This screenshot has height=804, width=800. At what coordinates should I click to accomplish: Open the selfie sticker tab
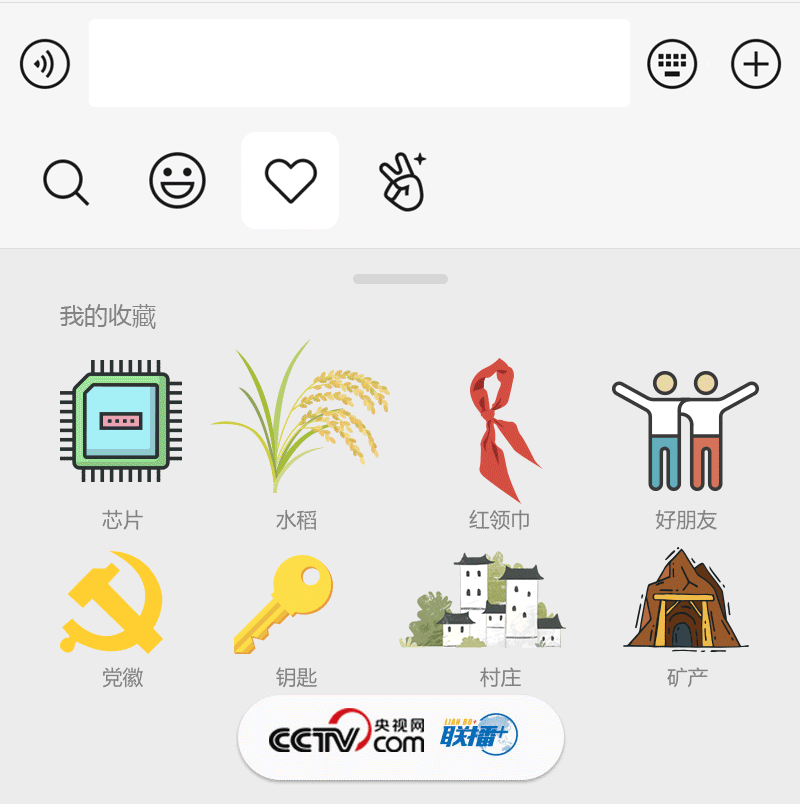pyautogui.click(x=402, y=181)
